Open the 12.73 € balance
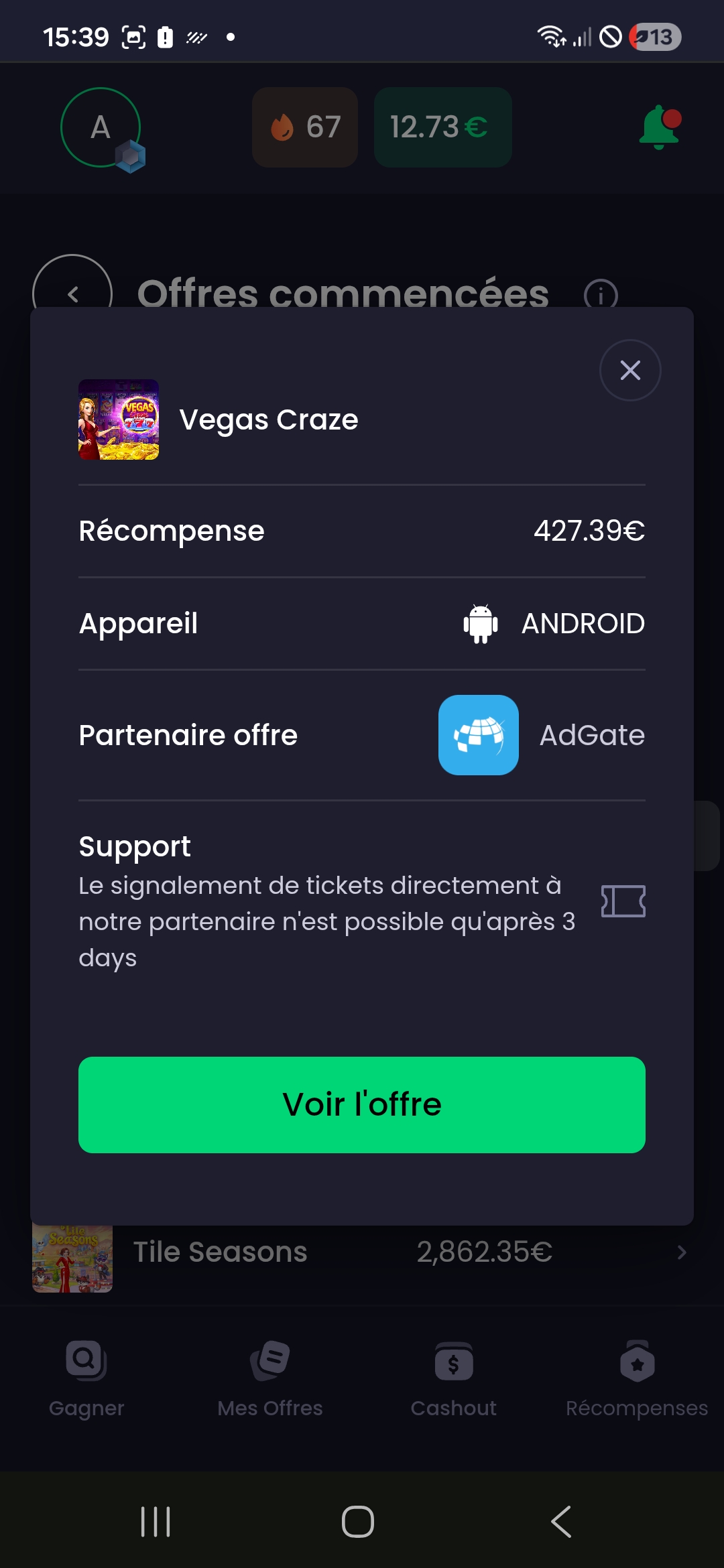 tap(442, 127)
